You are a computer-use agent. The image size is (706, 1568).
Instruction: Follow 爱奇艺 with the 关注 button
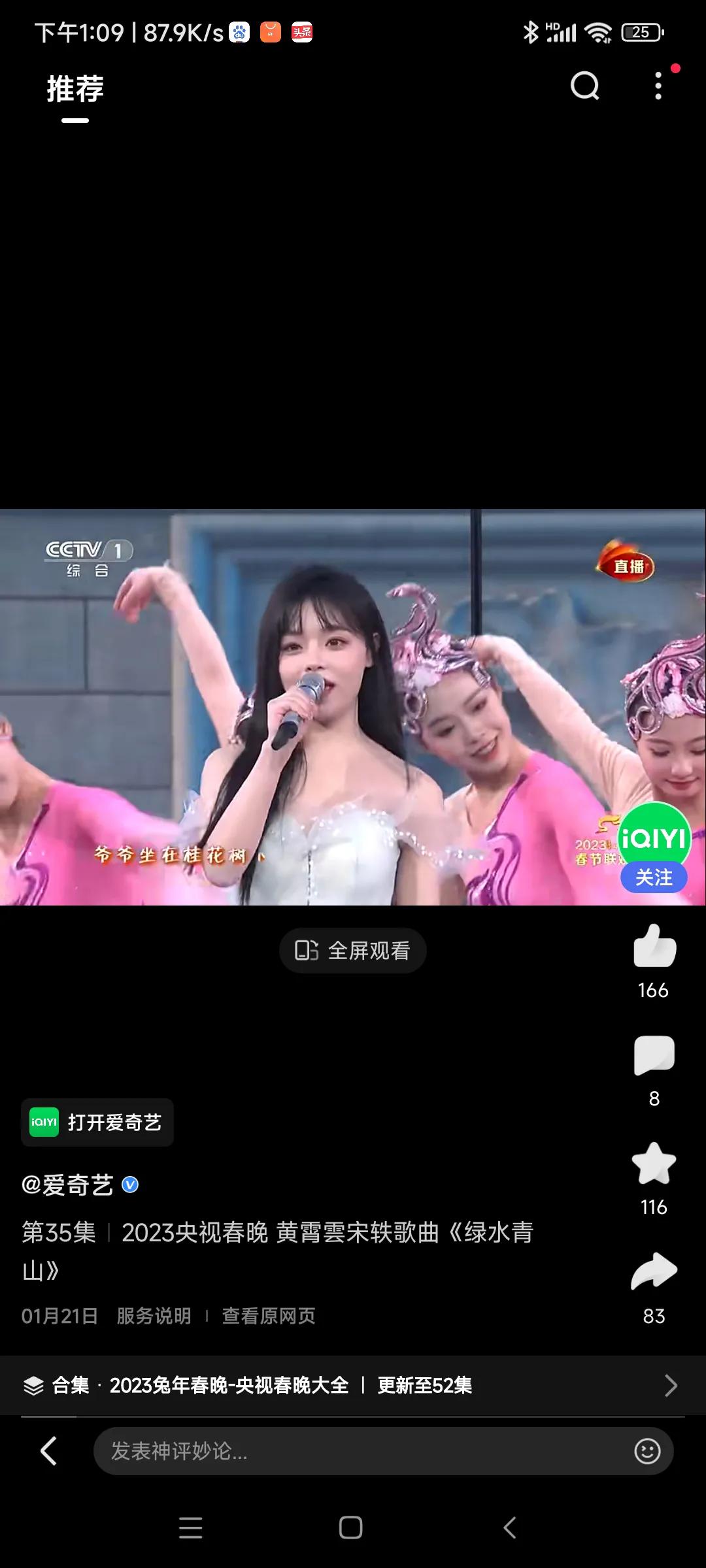pyautogui.click(x=654, y=877)
